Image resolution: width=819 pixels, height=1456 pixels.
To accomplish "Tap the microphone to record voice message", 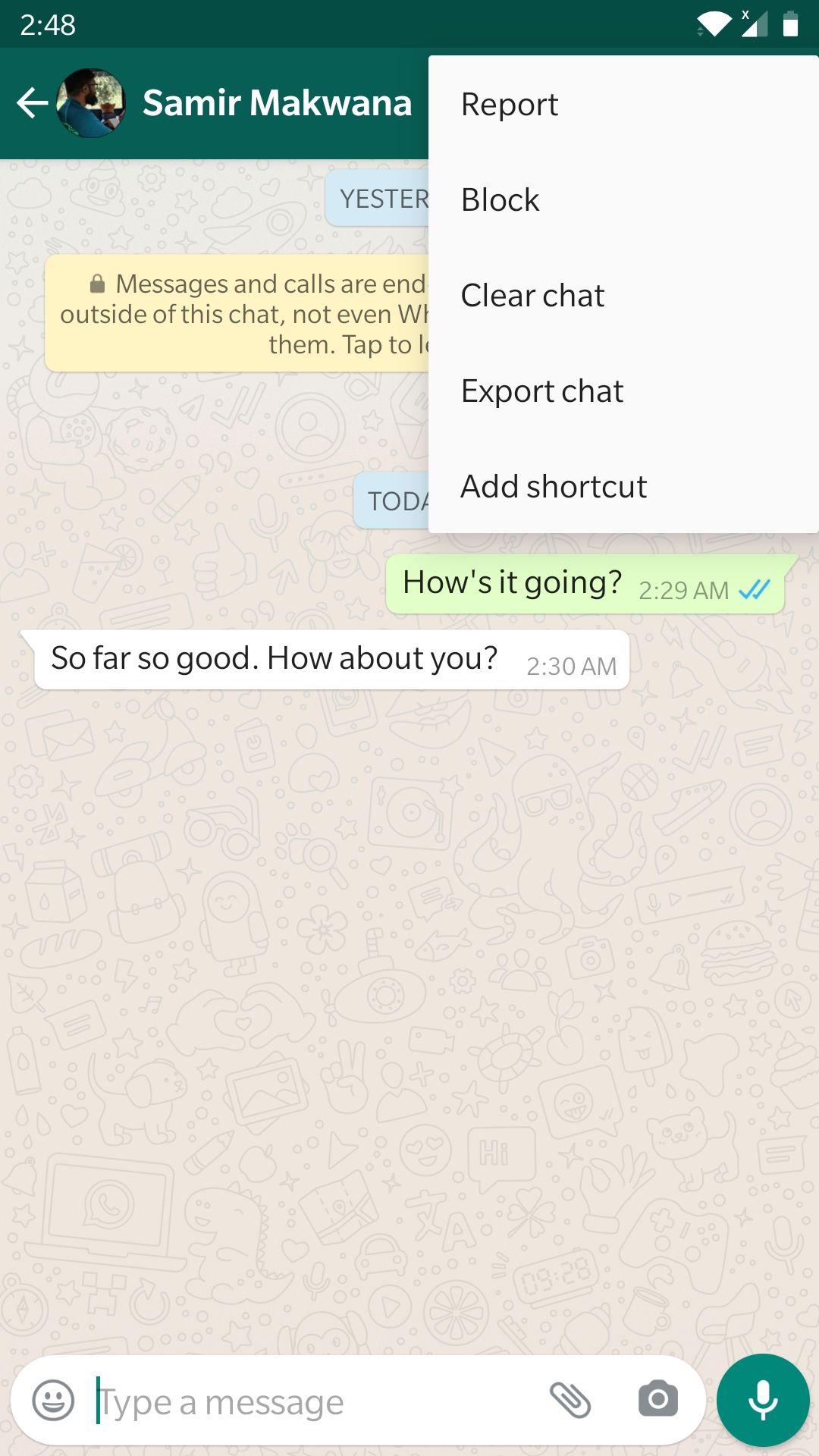I will pyautogui.click(x=762, y=1401).
